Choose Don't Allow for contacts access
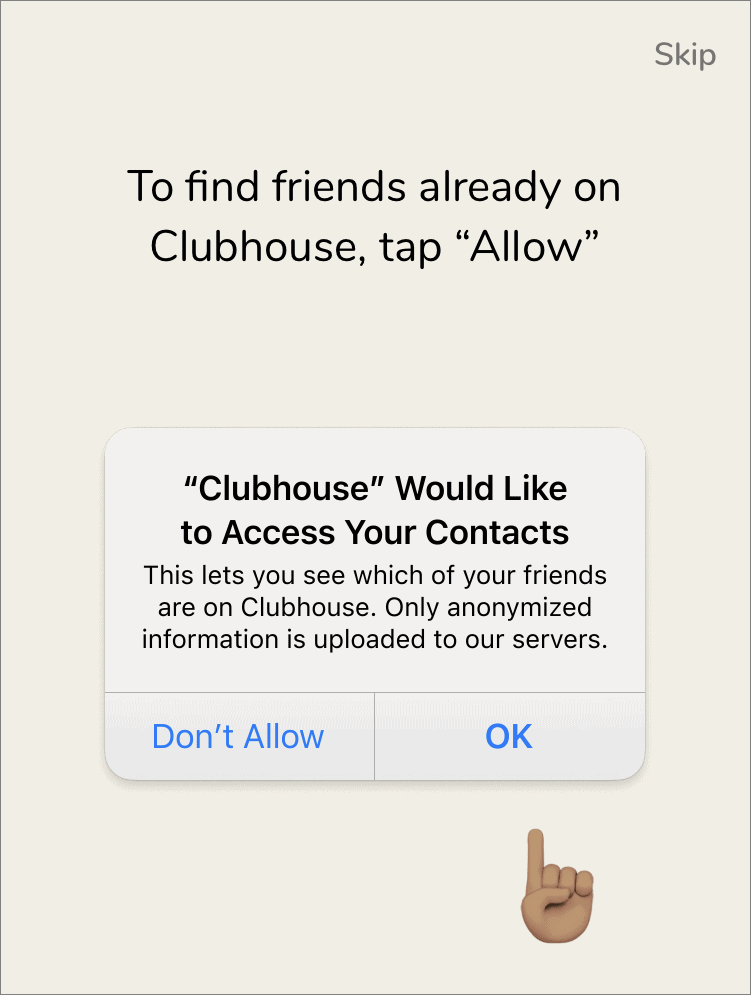This screenshot has height=995, width=751. [x=238, y=737]
